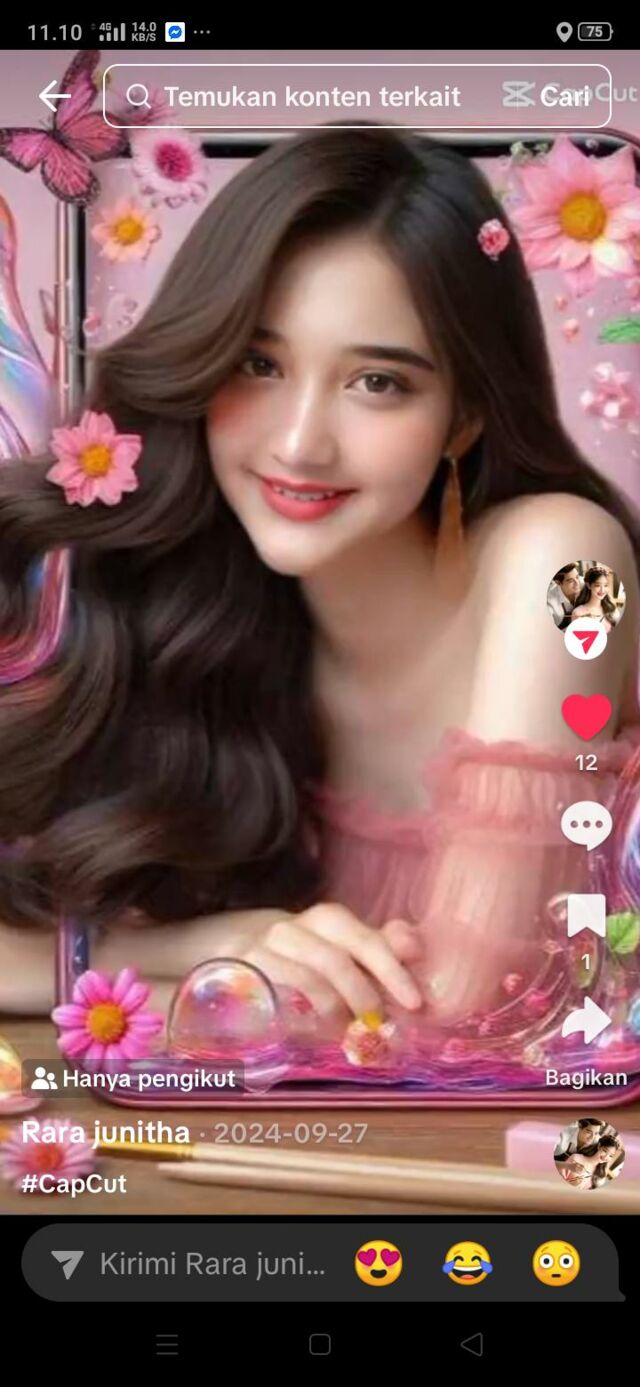Type a message to Rara junitha

[212, 1264]
